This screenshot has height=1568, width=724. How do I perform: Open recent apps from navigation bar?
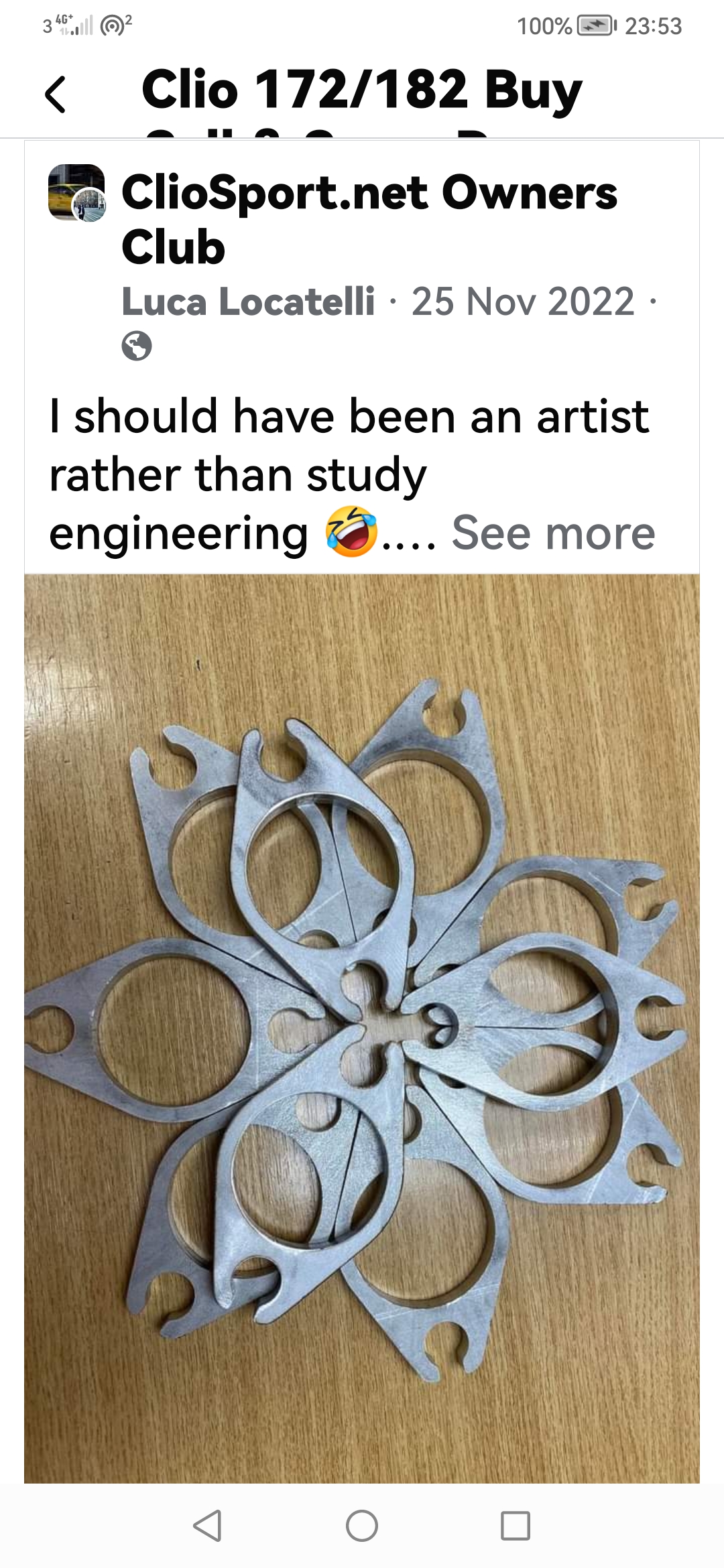516,1526
